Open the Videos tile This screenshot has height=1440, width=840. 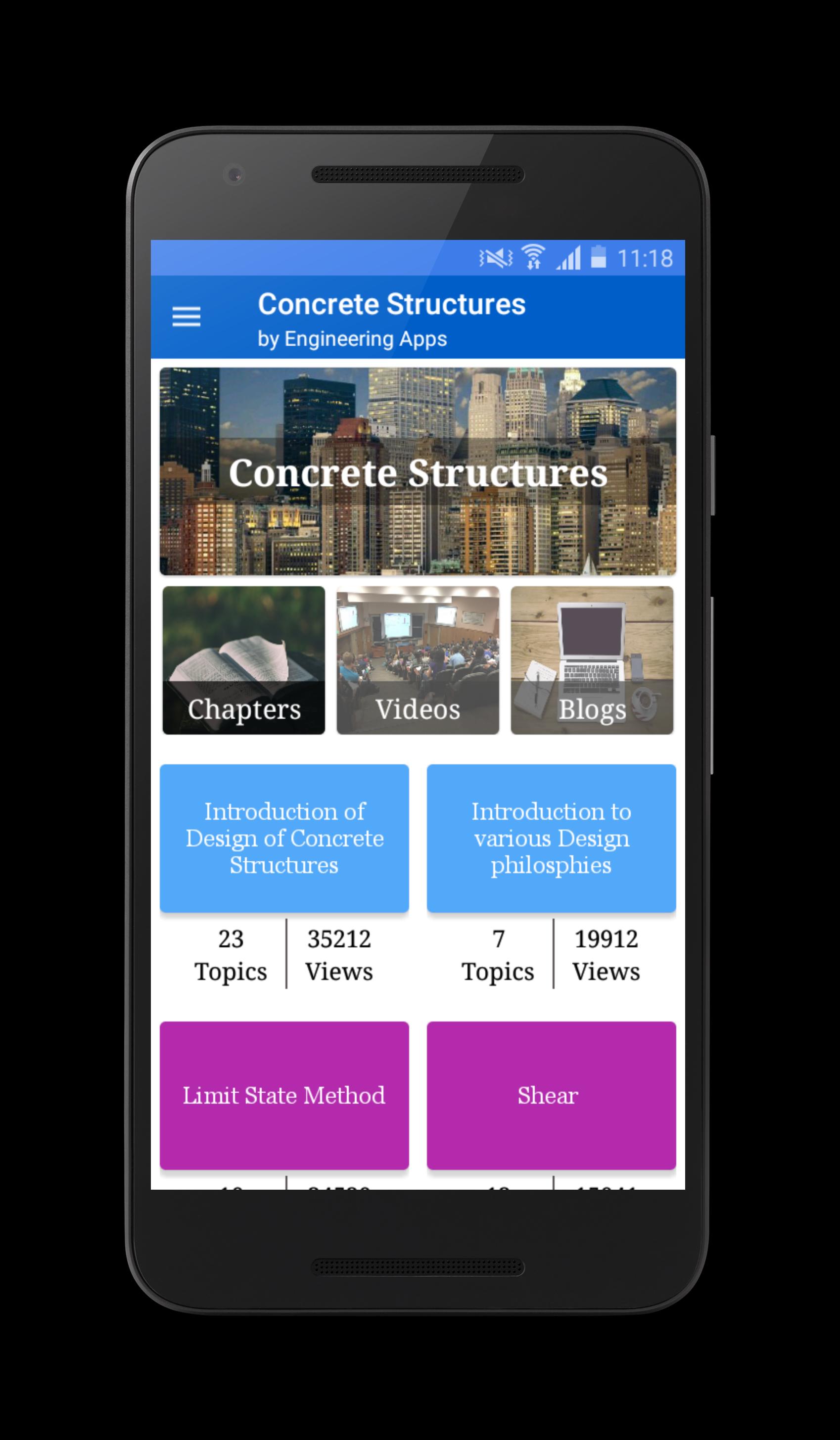tap(418, 660)
